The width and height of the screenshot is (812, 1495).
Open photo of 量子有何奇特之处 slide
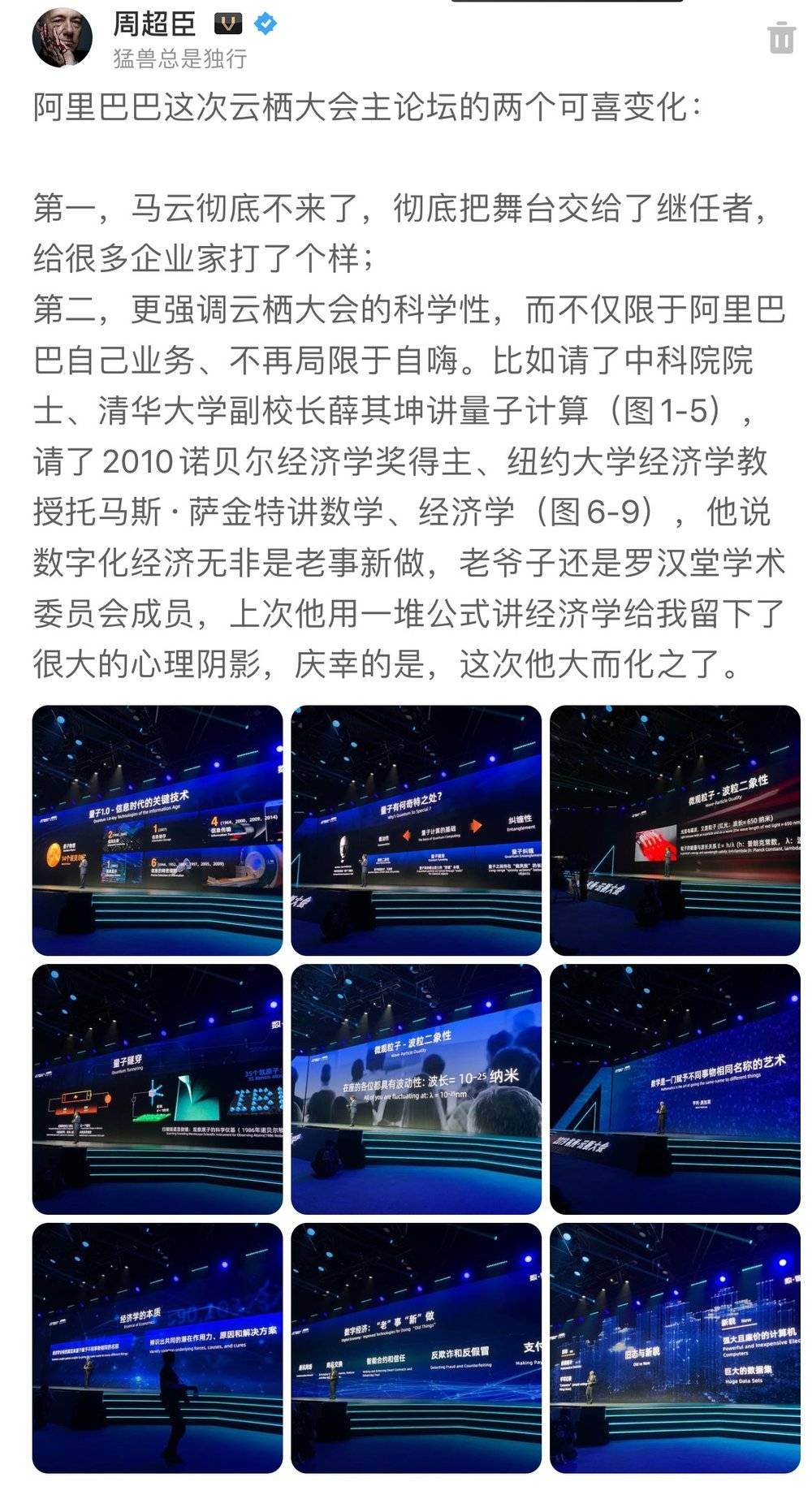pos(416,830)
